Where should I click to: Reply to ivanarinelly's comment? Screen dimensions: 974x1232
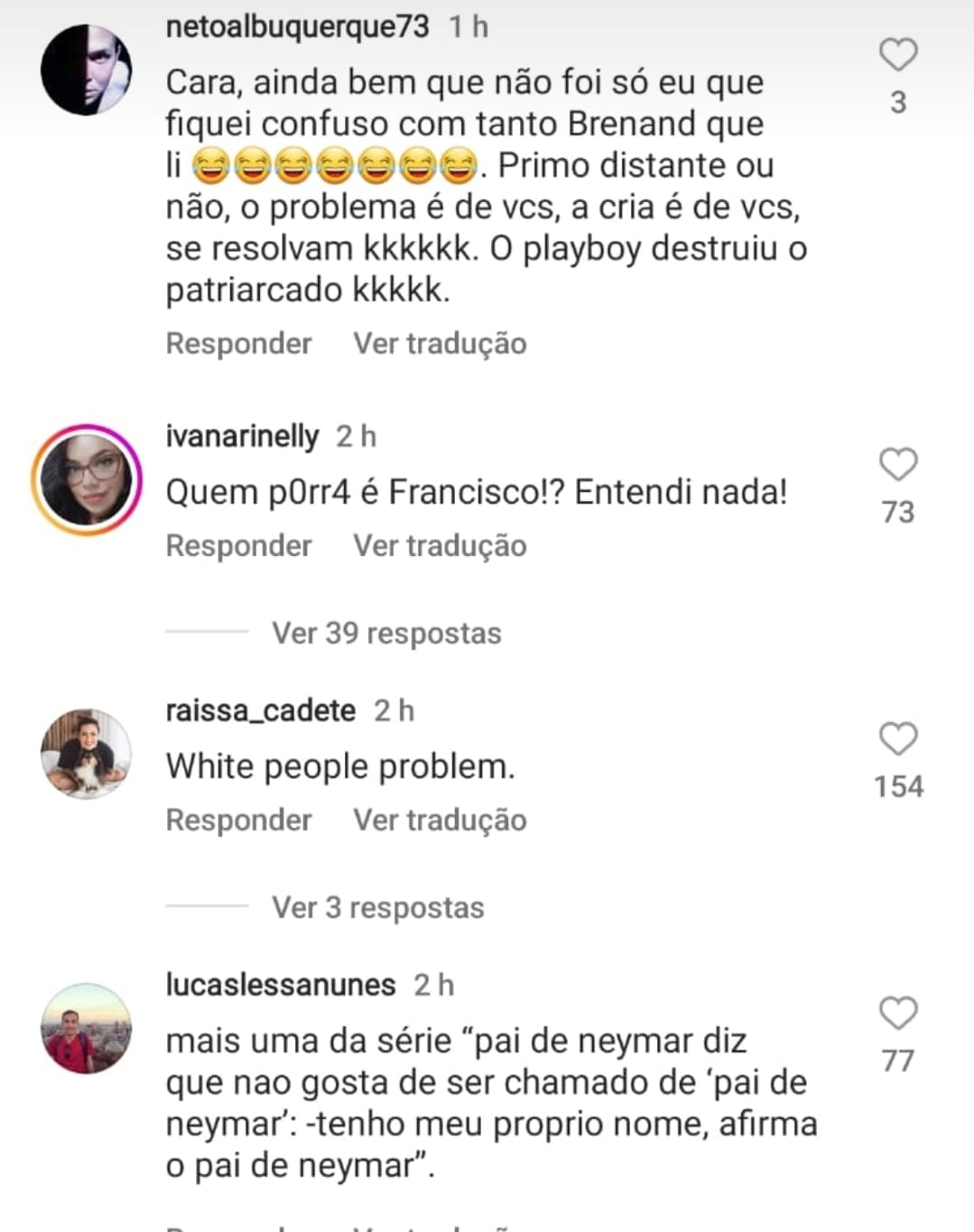(x=238, y=546)
